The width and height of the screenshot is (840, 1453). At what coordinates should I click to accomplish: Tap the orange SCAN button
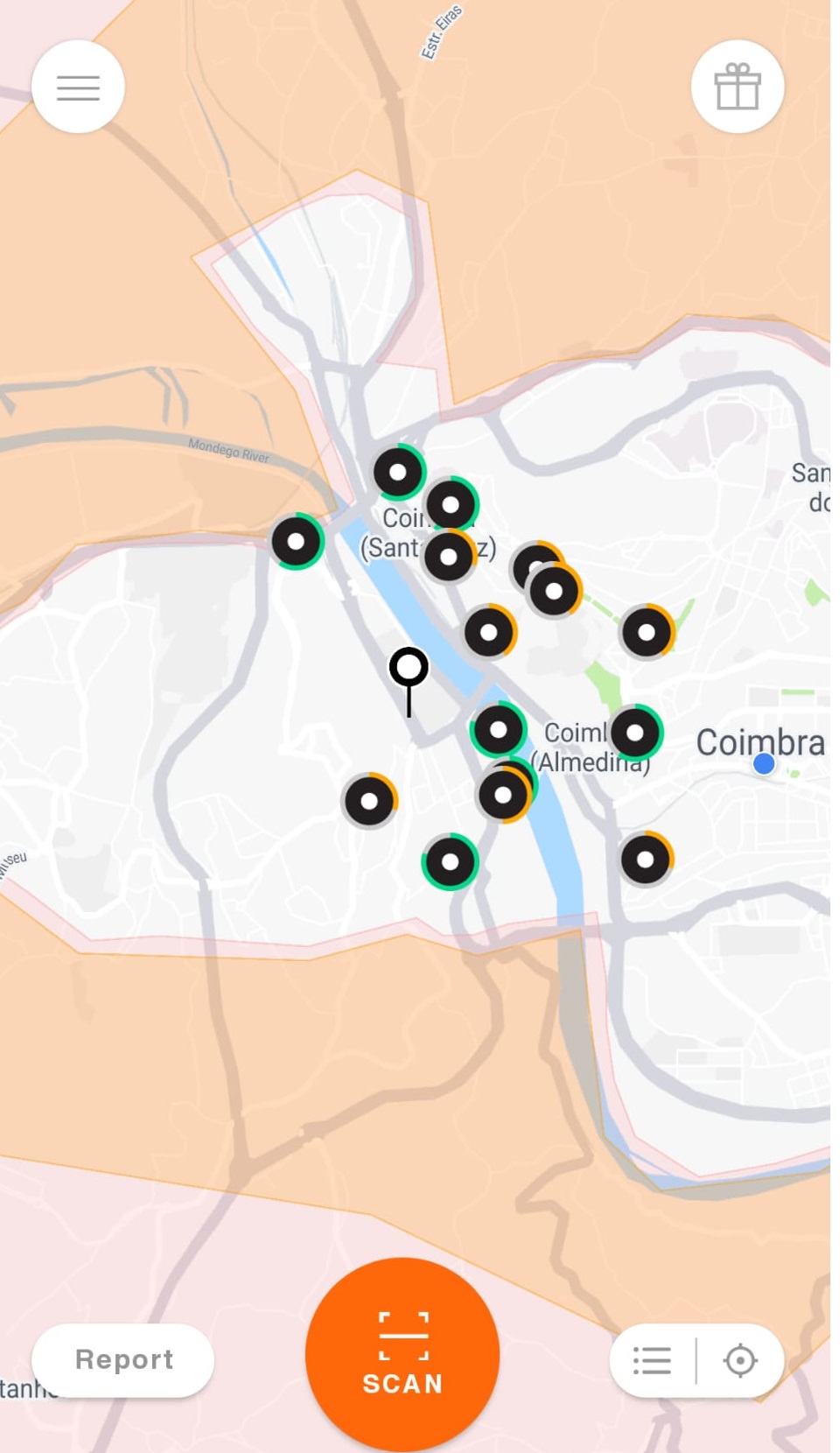pyautogui.click(x=402, y=1354)
